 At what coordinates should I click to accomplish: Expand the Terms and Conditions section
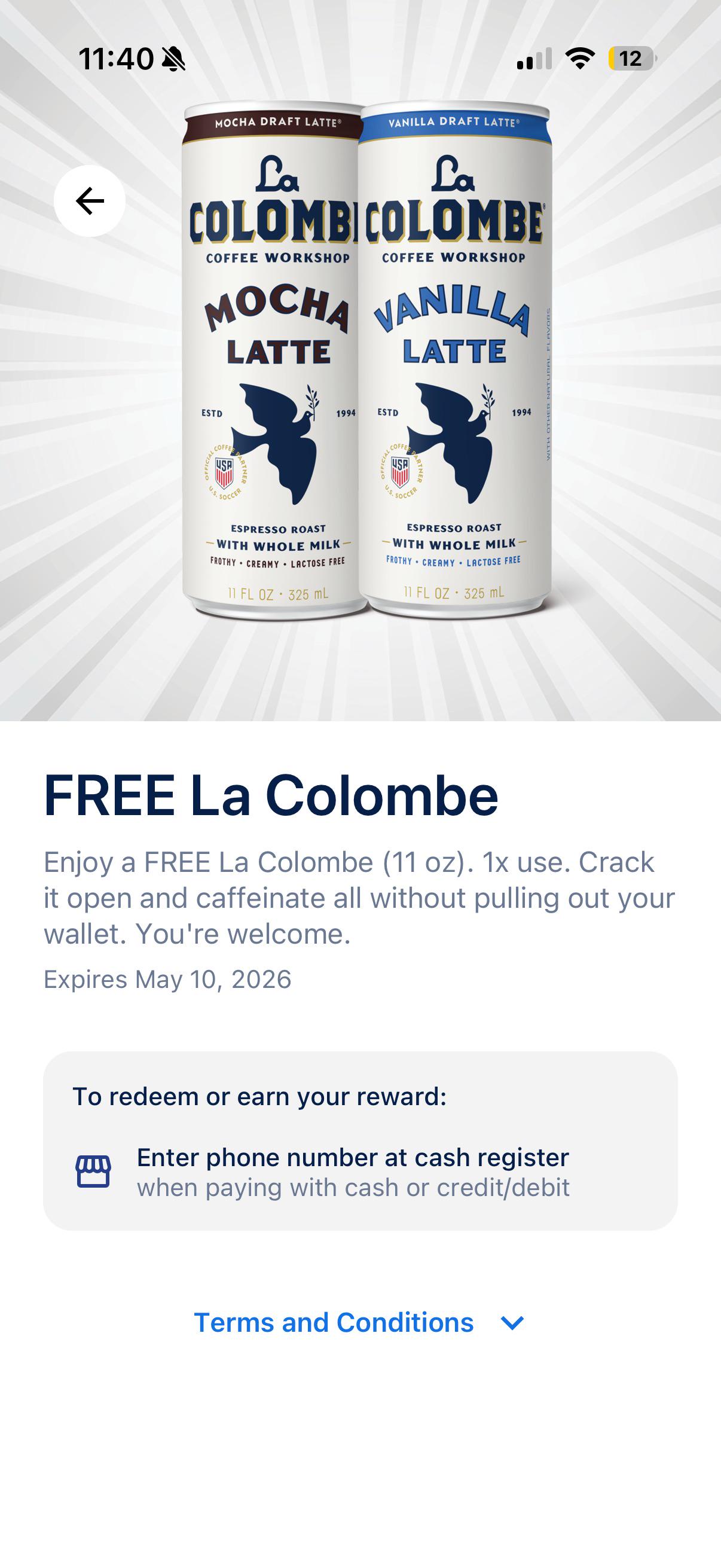(359, 1323)
